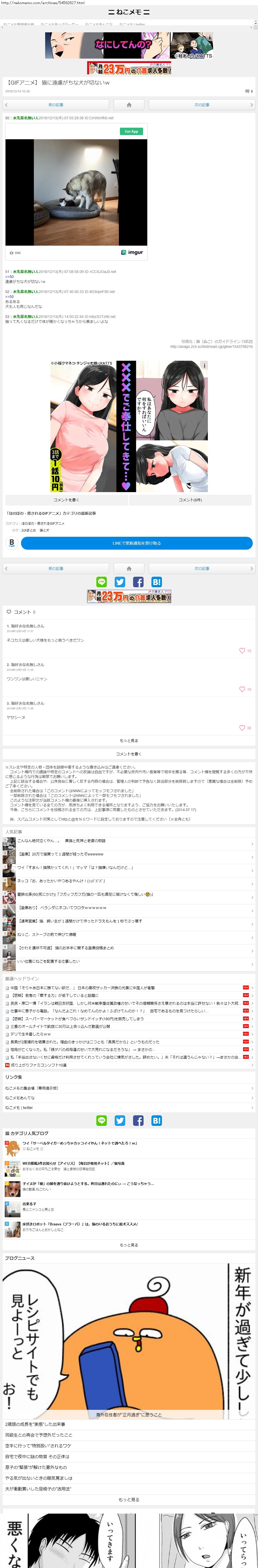Tap コメントを書く below the manga ad
Viewport: 258px width, 1568px height.
(x=66, y=500)
